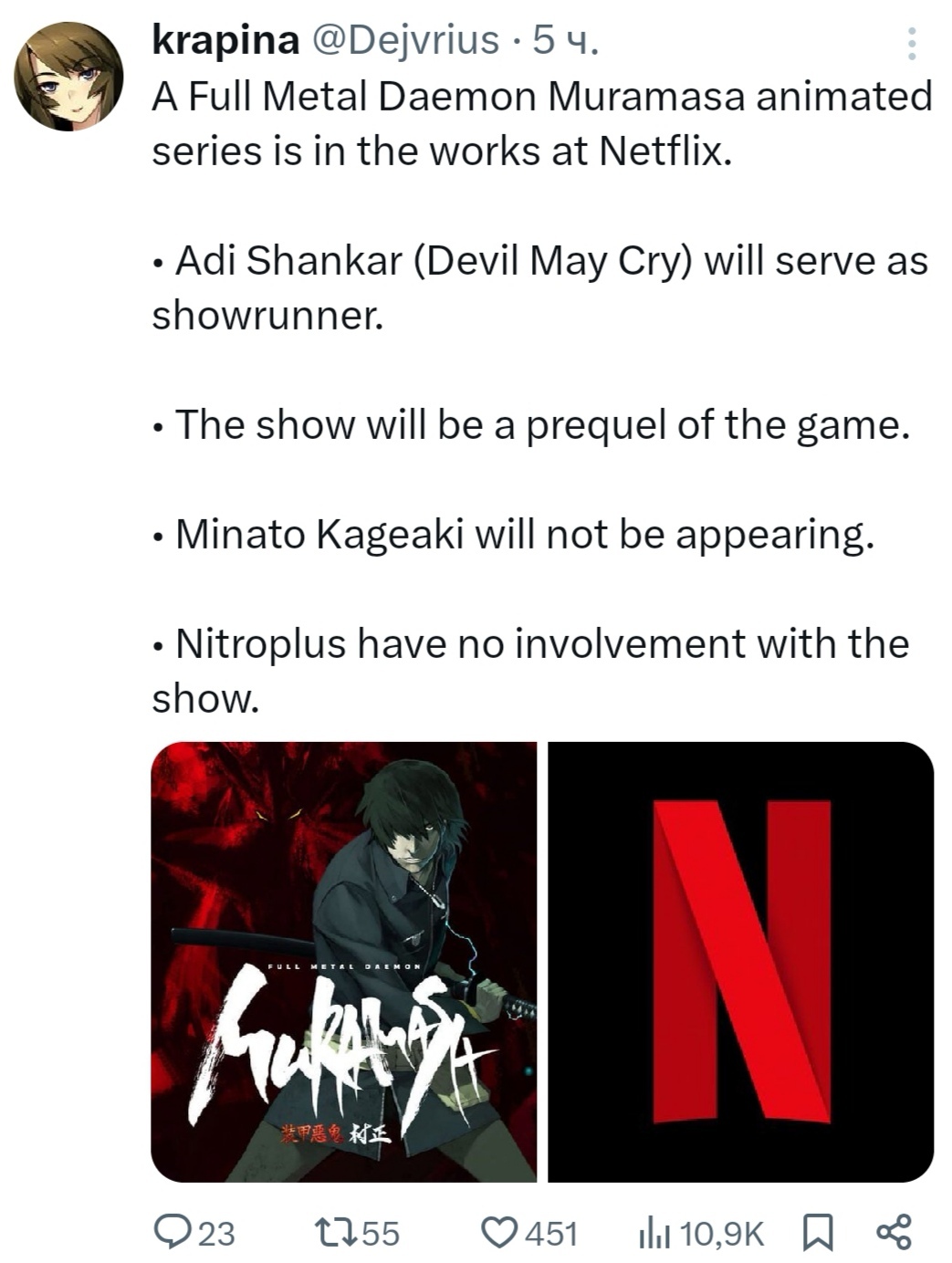Open the Muramasa poster image

[x=343, y=961]
